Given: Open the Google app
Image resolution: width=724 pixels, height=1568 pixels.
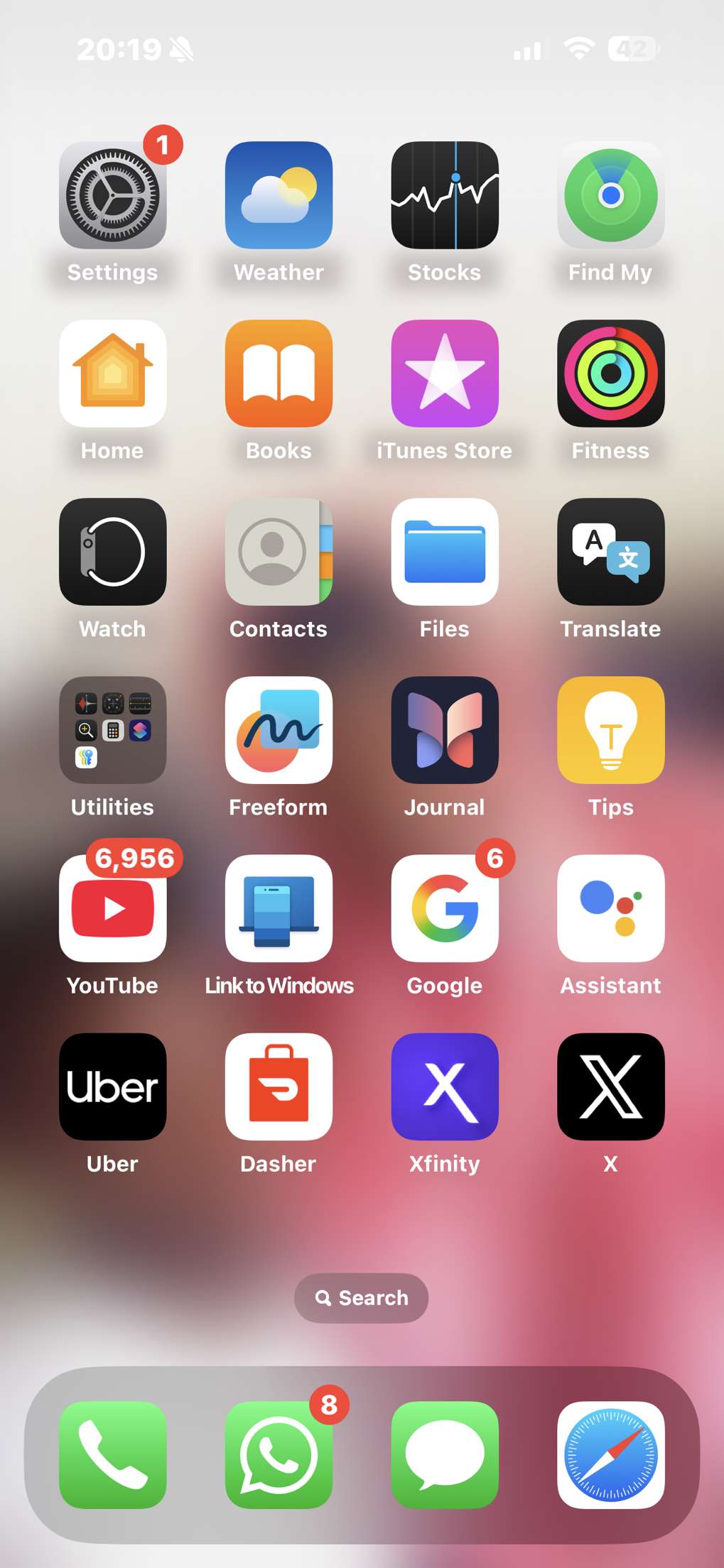Looking at the screenshot, I should [x=444, y=908].
